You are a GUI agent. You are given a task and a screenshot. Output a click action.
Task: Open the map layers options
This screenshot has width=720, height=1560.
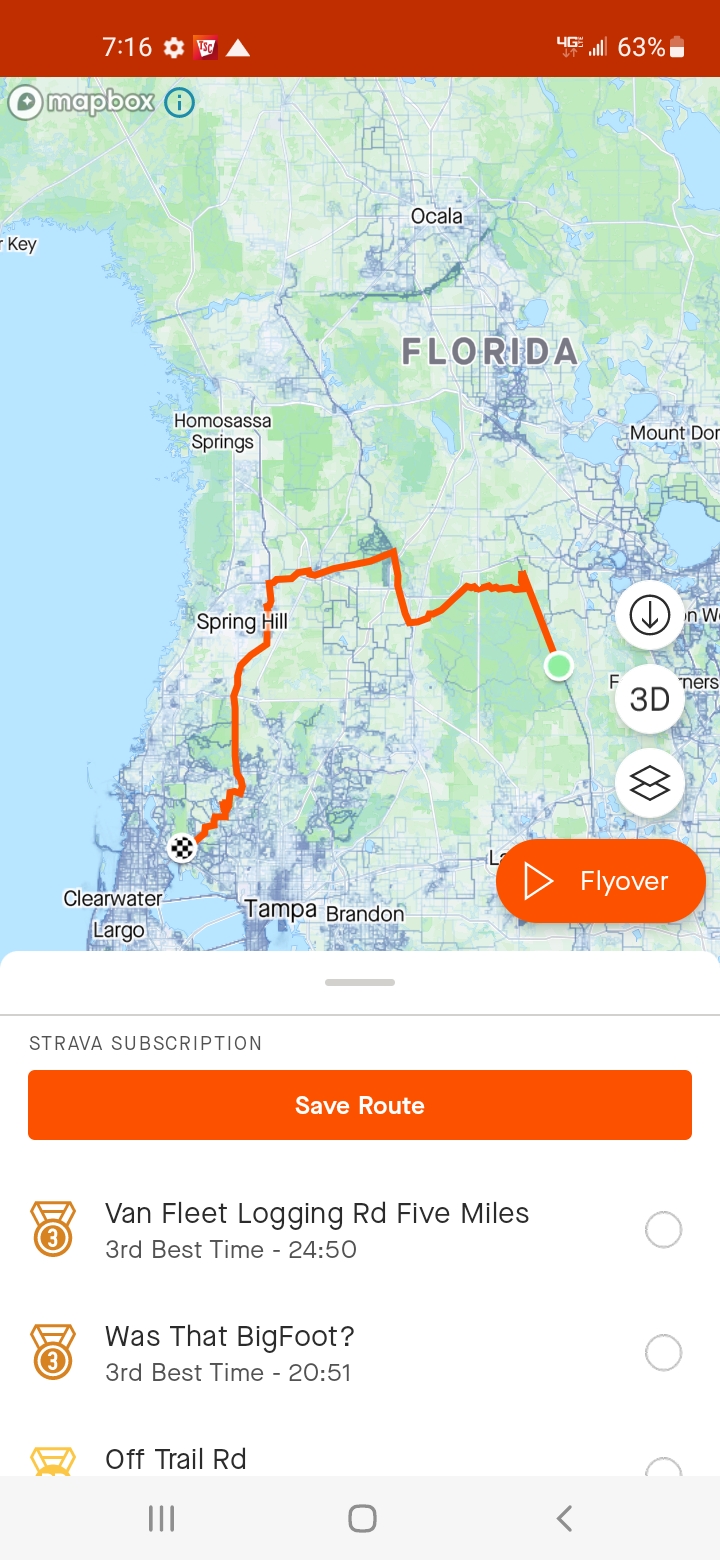click(650, 783)
